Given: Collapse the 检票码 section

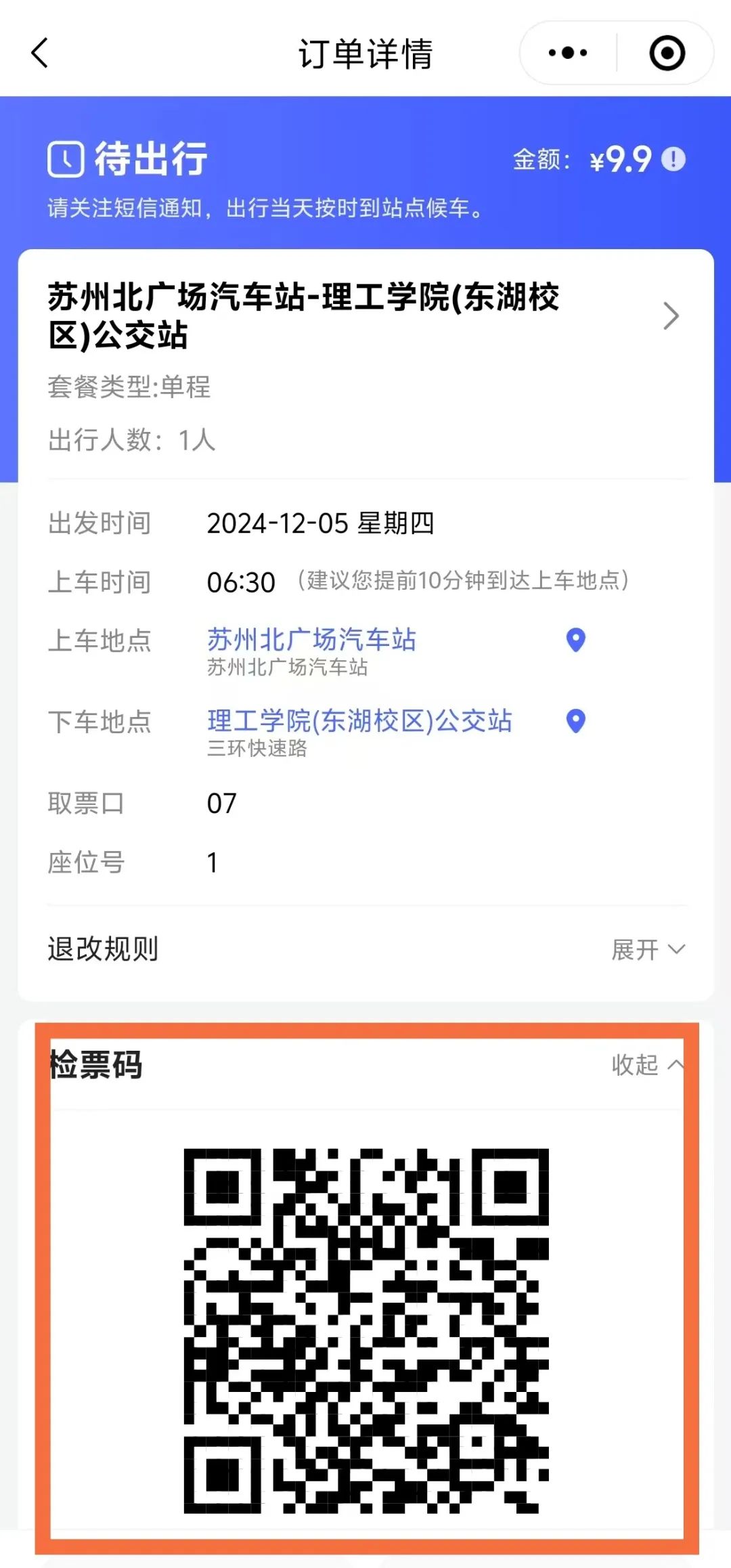Looking at the screenshot, I should coord(646,1065).
